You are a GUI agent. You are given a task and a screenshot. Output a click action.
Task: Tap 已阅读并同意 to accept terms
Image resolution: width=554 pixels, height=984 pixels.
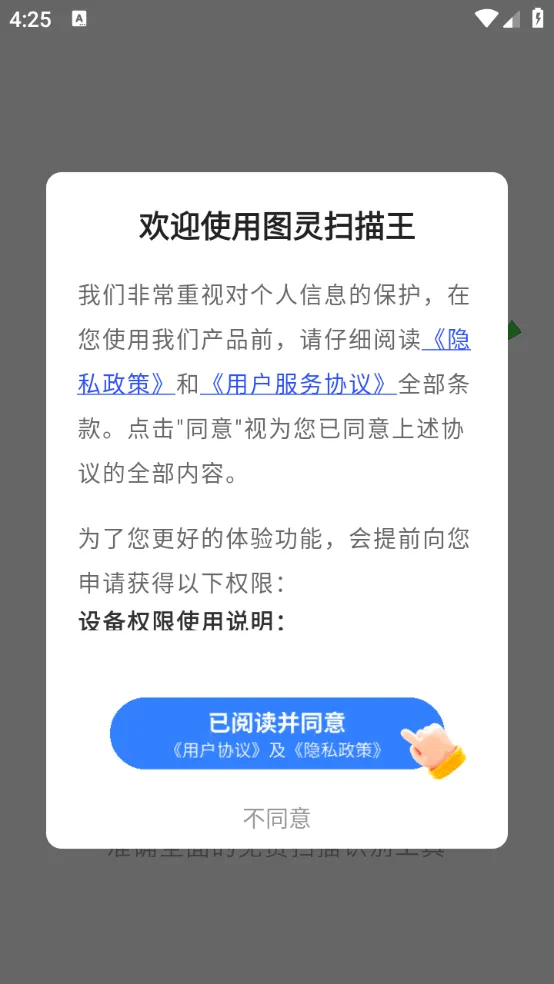coord(277,733)
